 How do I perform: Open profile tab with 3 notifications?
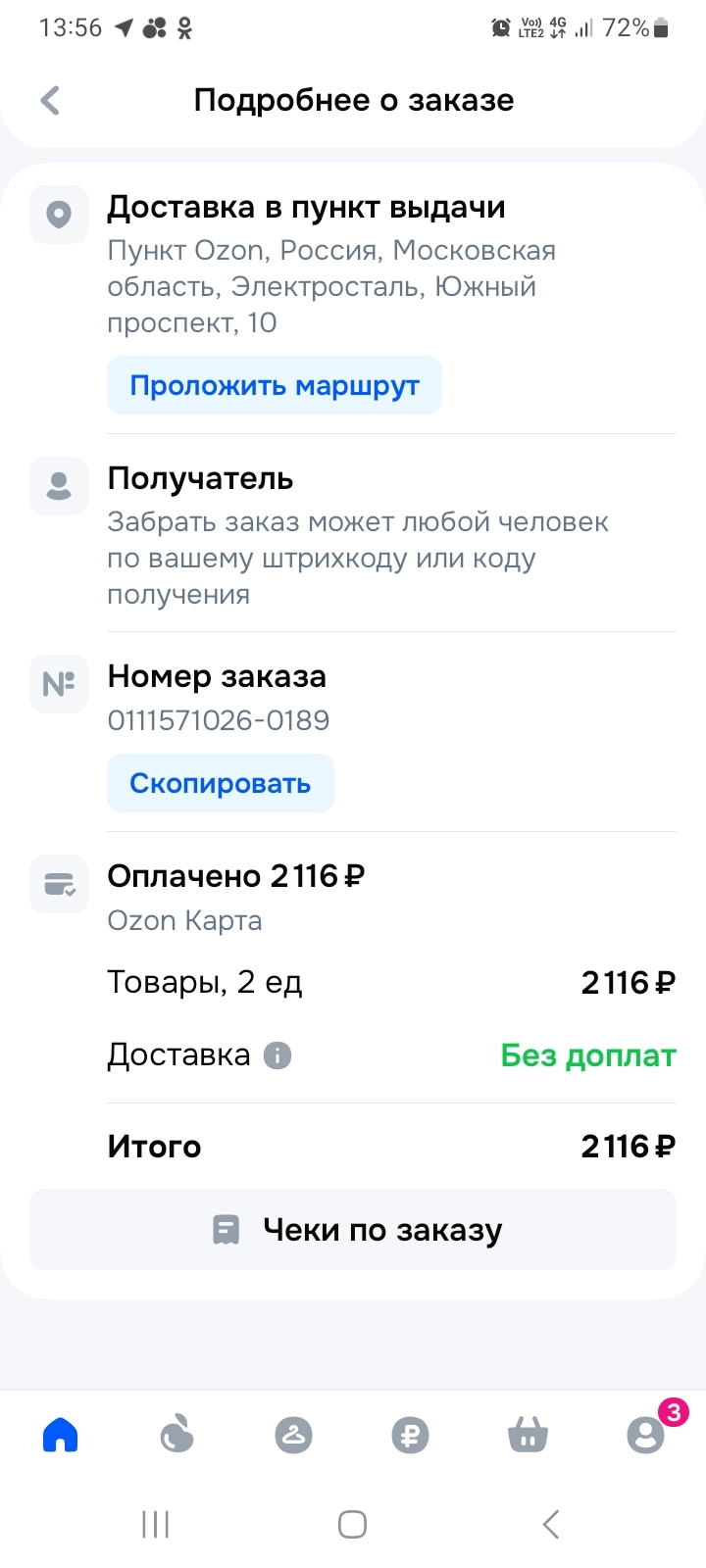tap(645, 1436)
